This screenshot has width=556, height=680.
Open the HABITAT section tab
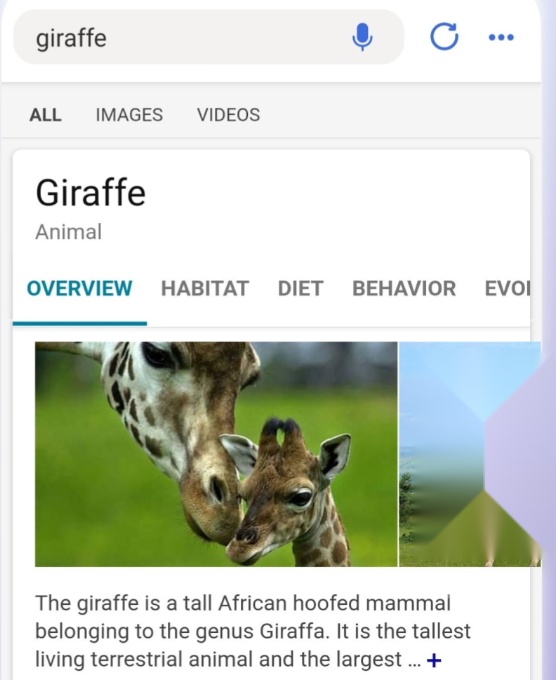point(205,288)
